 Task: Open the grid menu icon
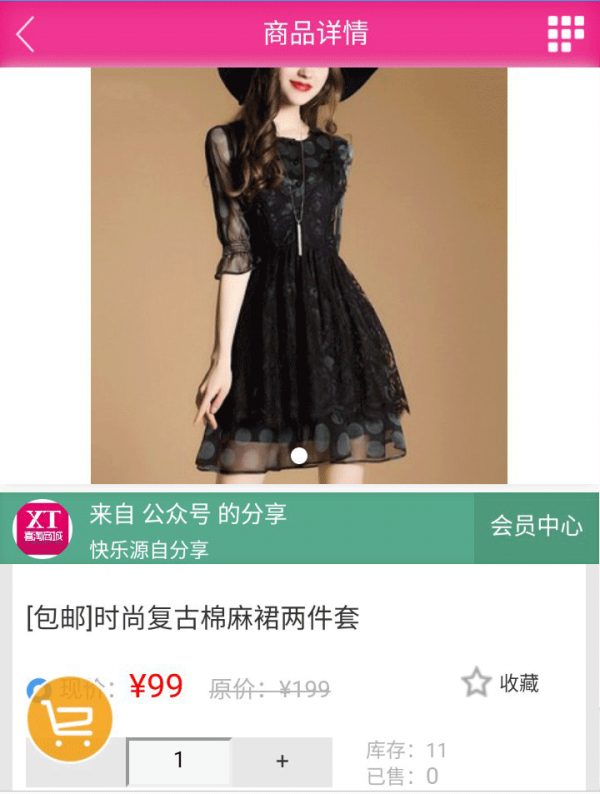coord(565,34)
